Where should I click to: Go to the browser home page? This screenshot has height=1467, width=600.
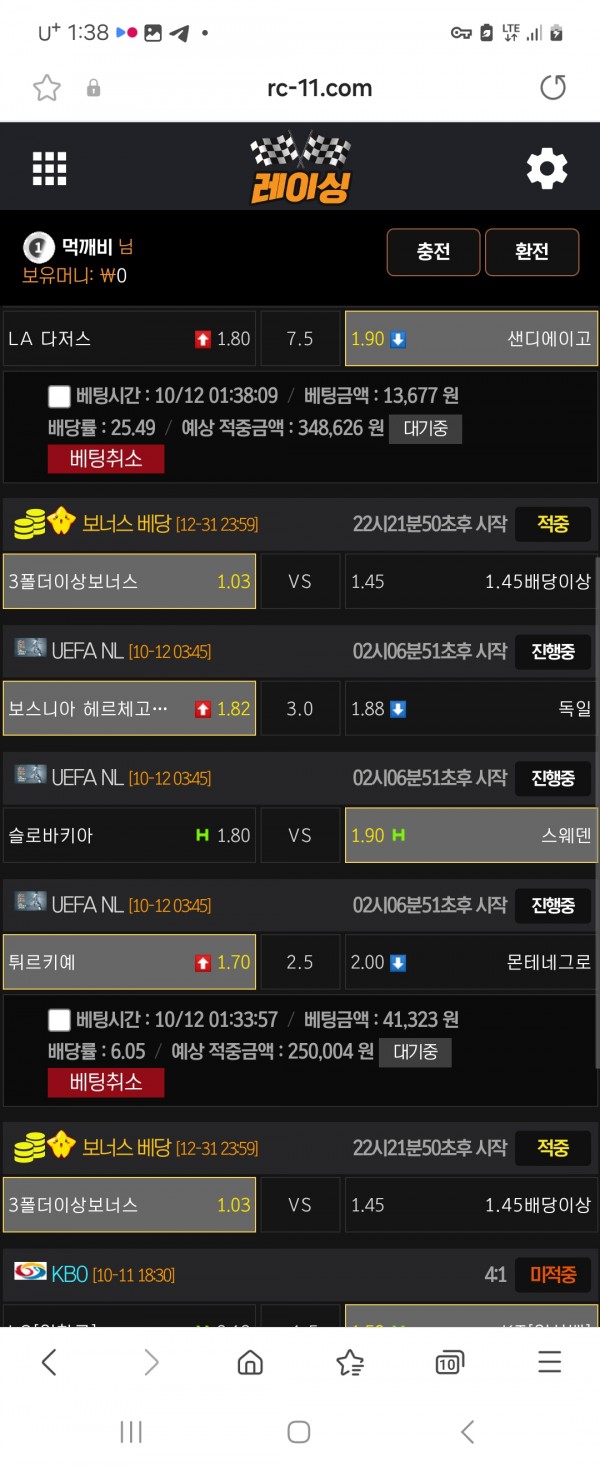(x=250, y=1362)
